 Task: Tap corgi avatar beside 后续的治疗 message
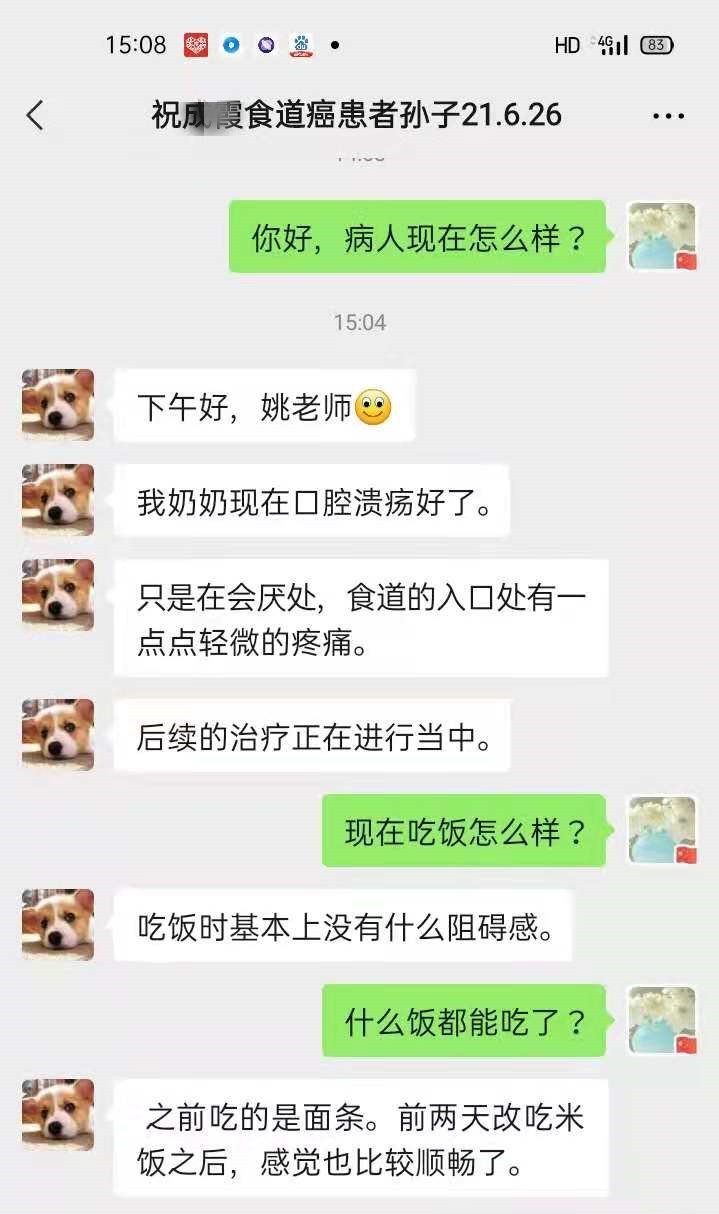click(x=58, y=735)
